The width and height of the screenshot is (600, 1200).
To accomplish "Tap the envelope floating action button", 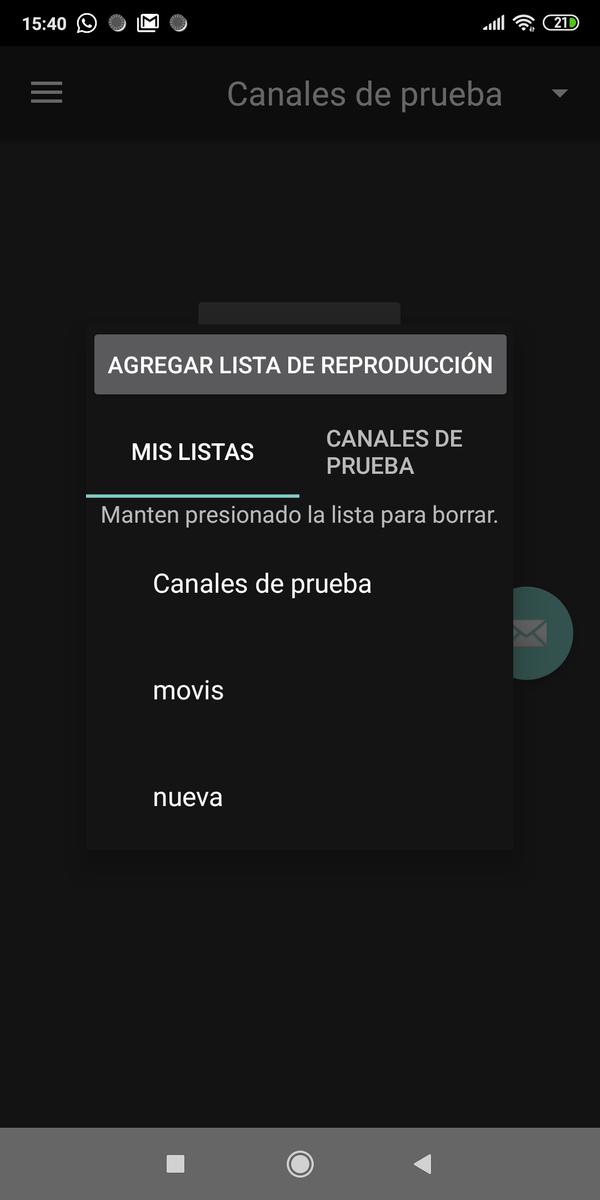I will point(545,633).
